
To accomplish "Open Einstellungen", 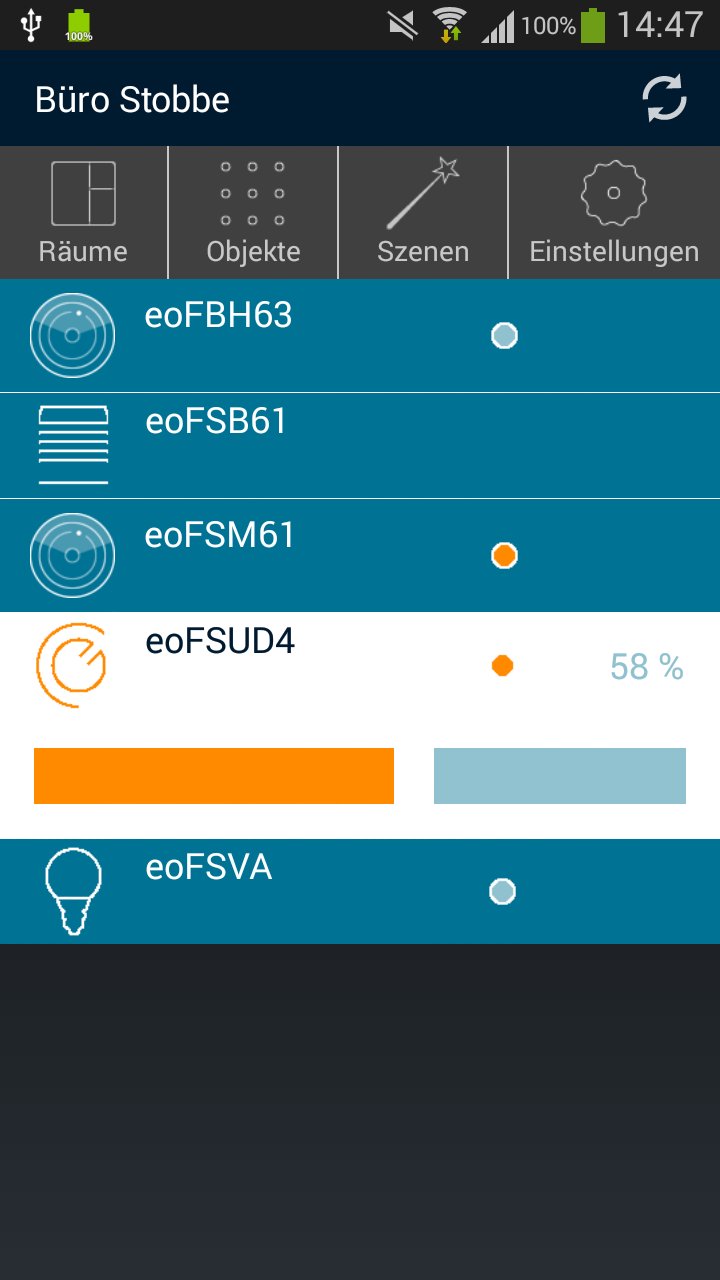I will pyautogui.click(x=614, y=212).
